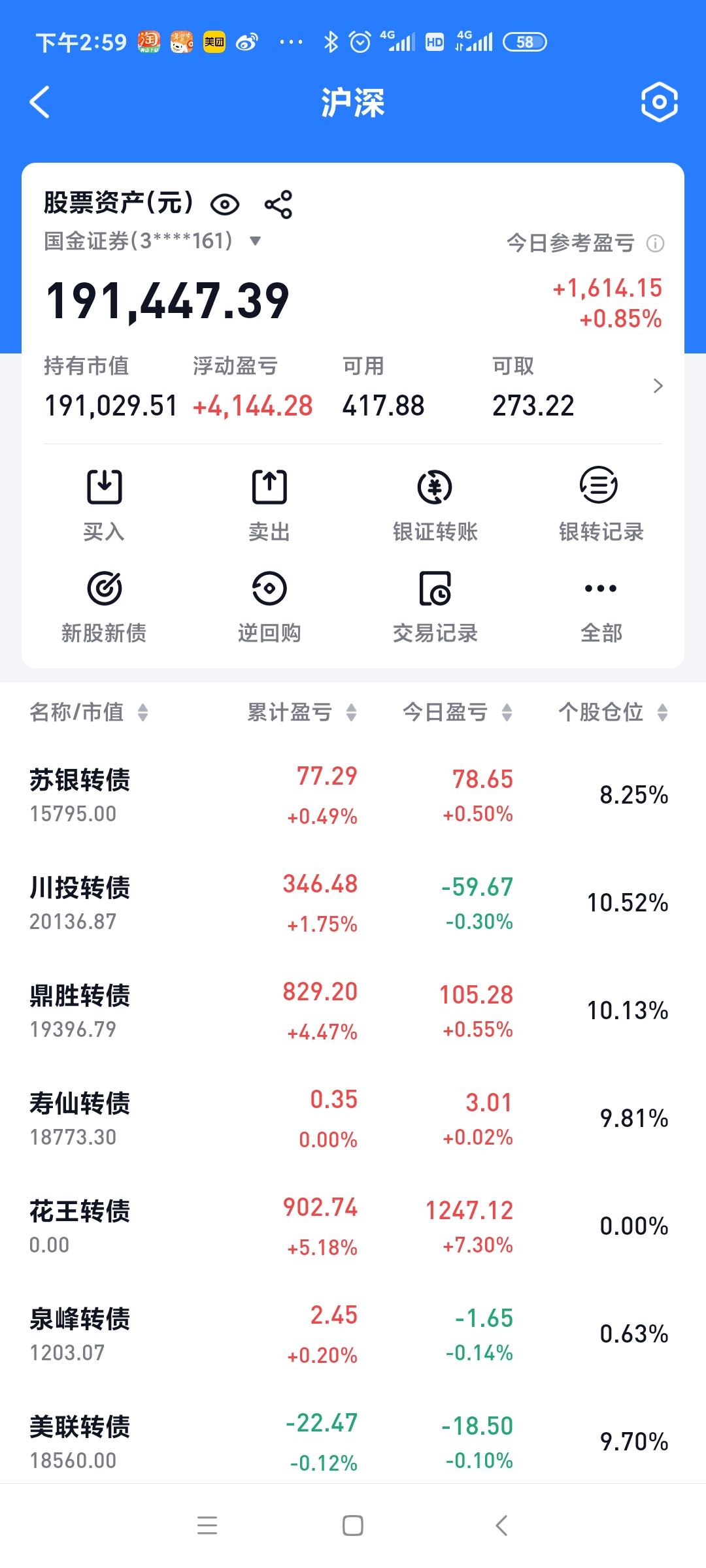The image size is (706, 1568).
Task: Open 逆回购 reverse repo
Action: pos(269,606)
